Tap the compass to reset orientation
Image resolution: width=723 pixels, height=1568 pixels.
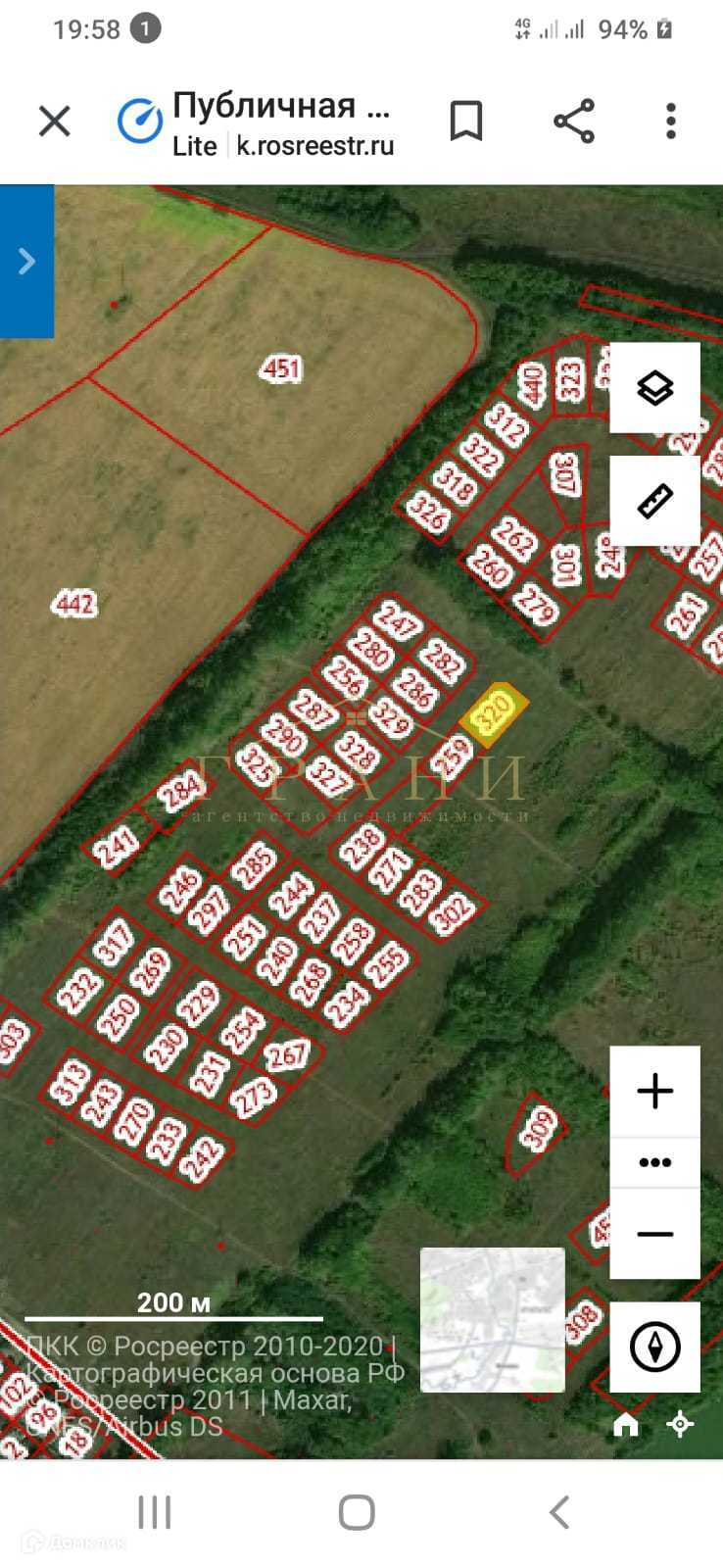[x=654, y=1347]
